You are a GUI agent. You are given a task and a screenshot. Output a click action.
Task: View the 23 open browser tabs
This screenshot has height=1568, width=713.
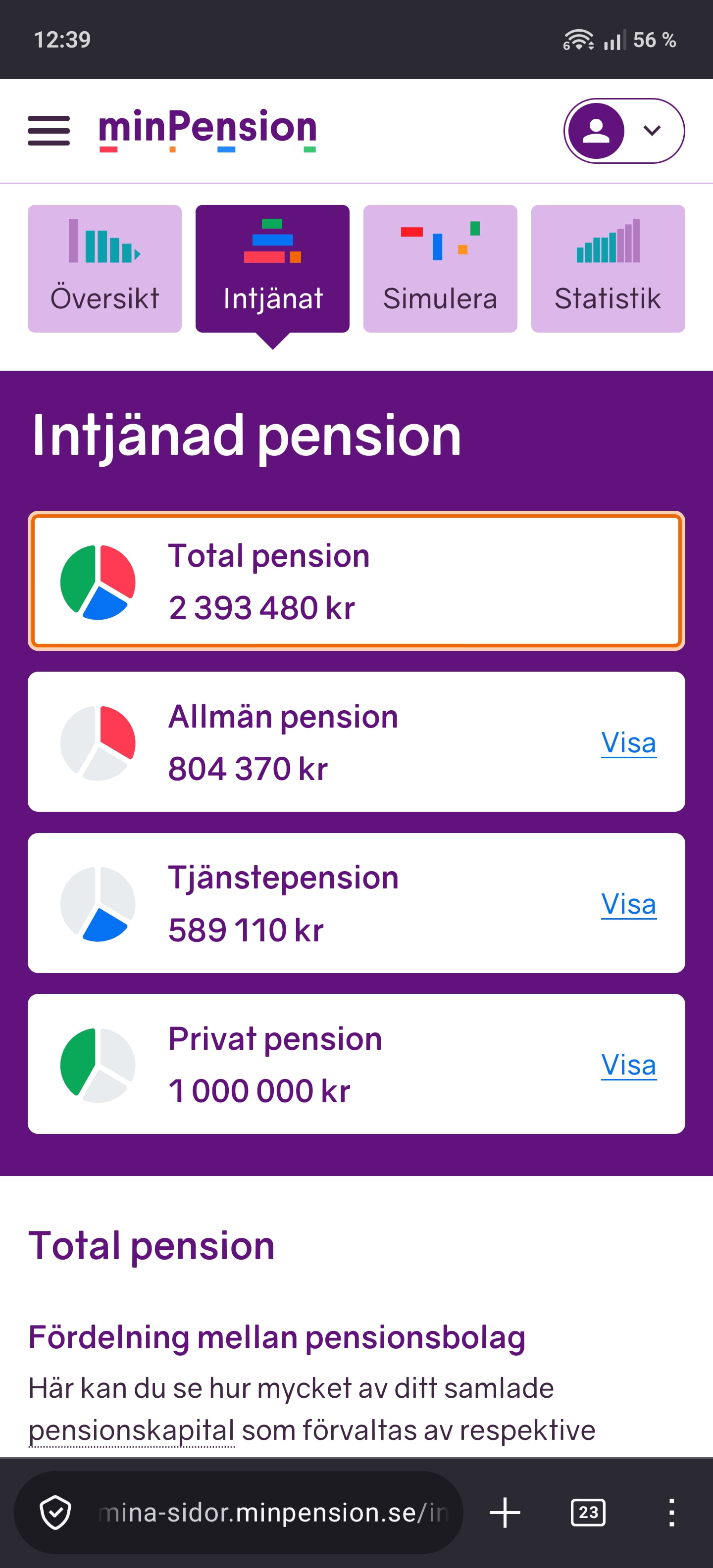588,1512
